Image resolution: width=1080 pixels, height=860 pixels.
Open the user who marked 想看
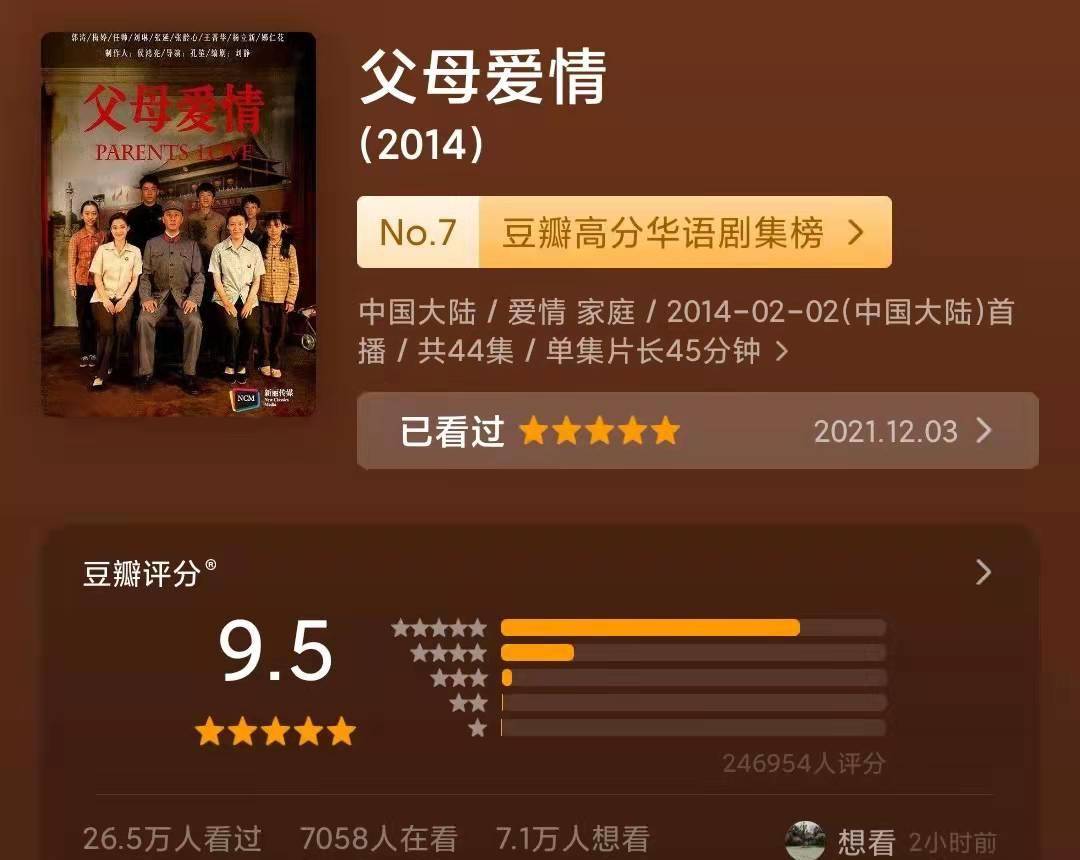(805, 841)
